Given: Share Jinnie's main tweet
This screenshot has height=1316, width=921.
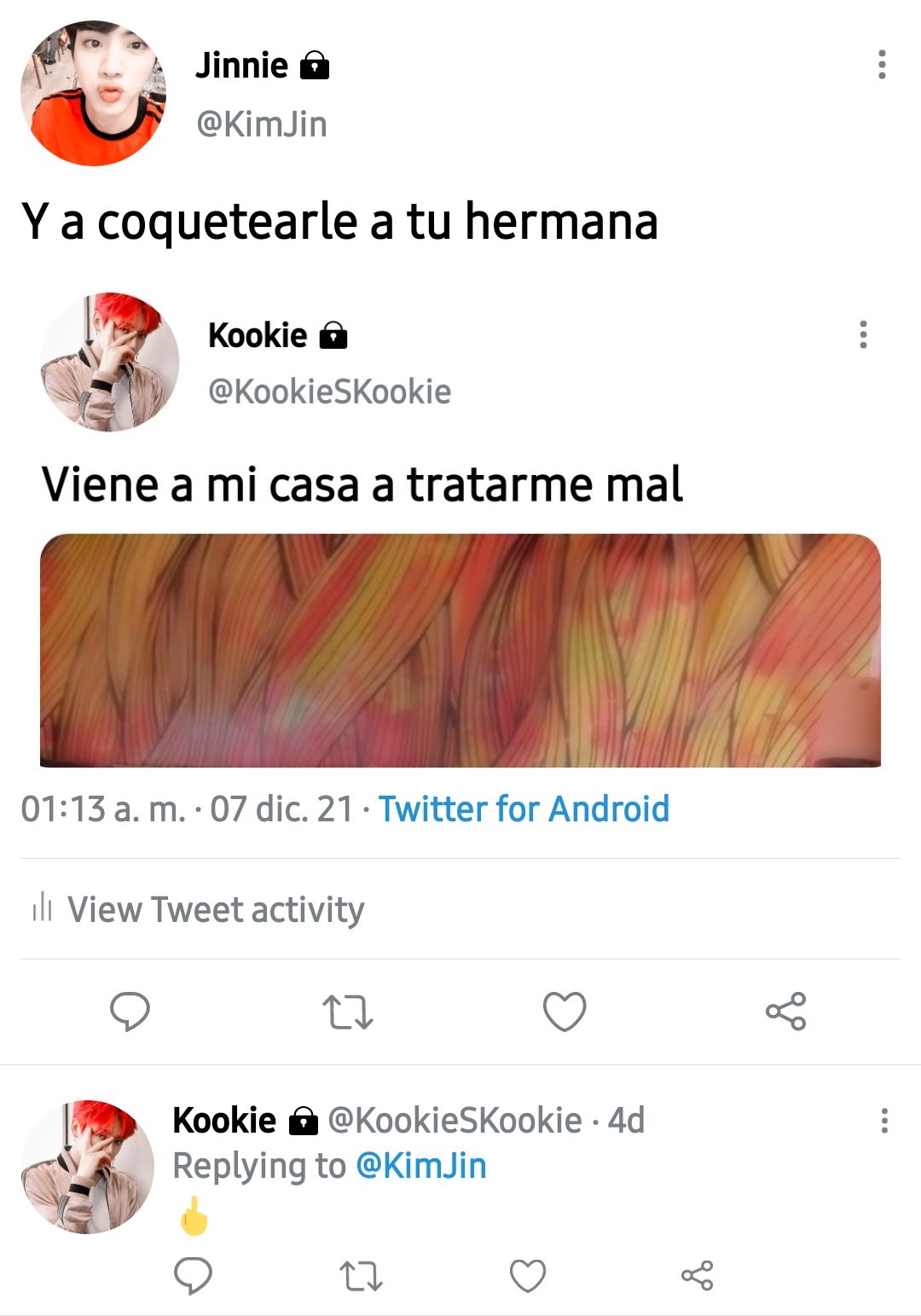Looking at the screenshot, I should tap(785, 1012).
